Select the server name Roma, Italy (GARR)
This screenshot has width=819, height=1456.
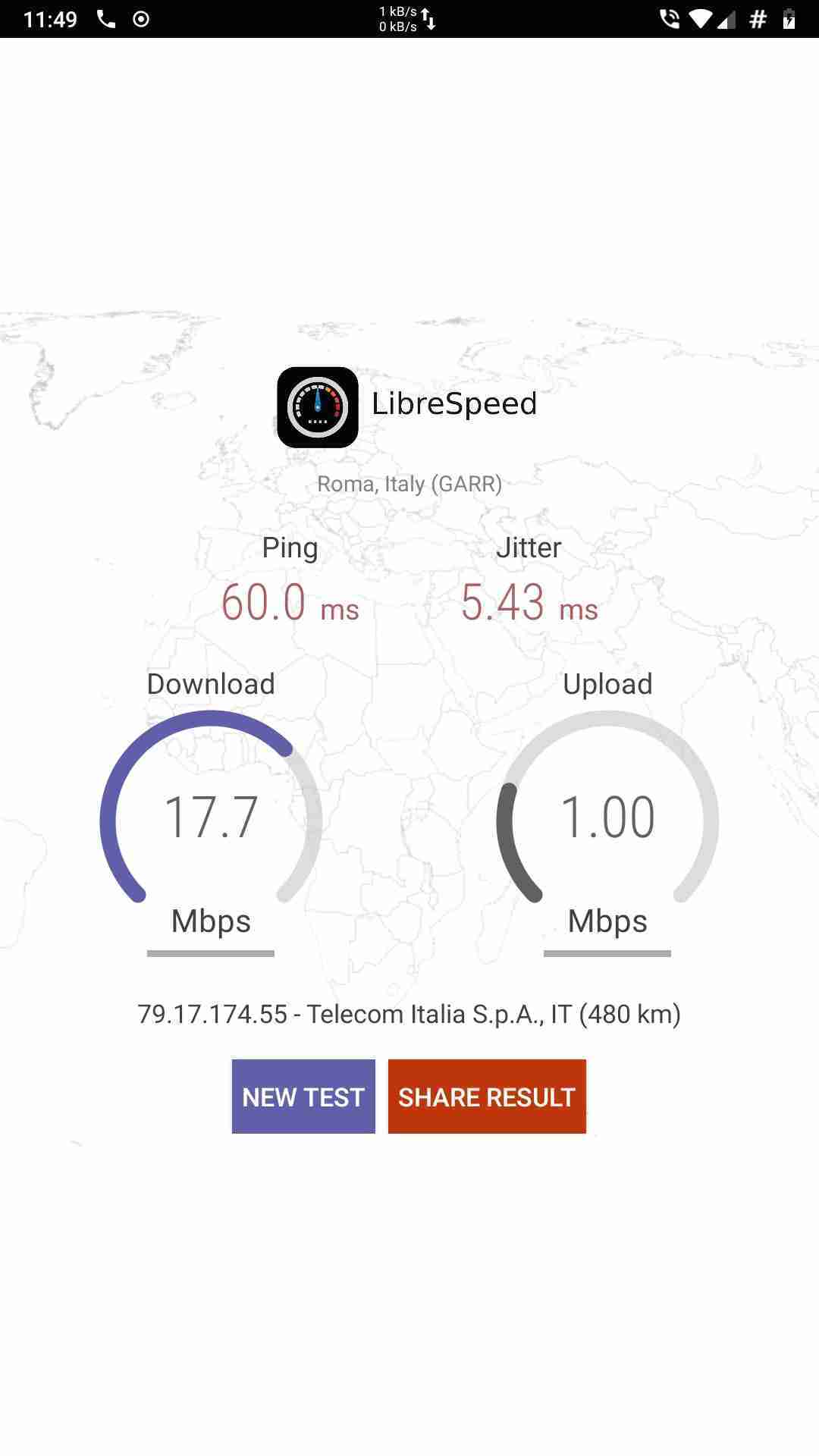[x=409, y=483]
